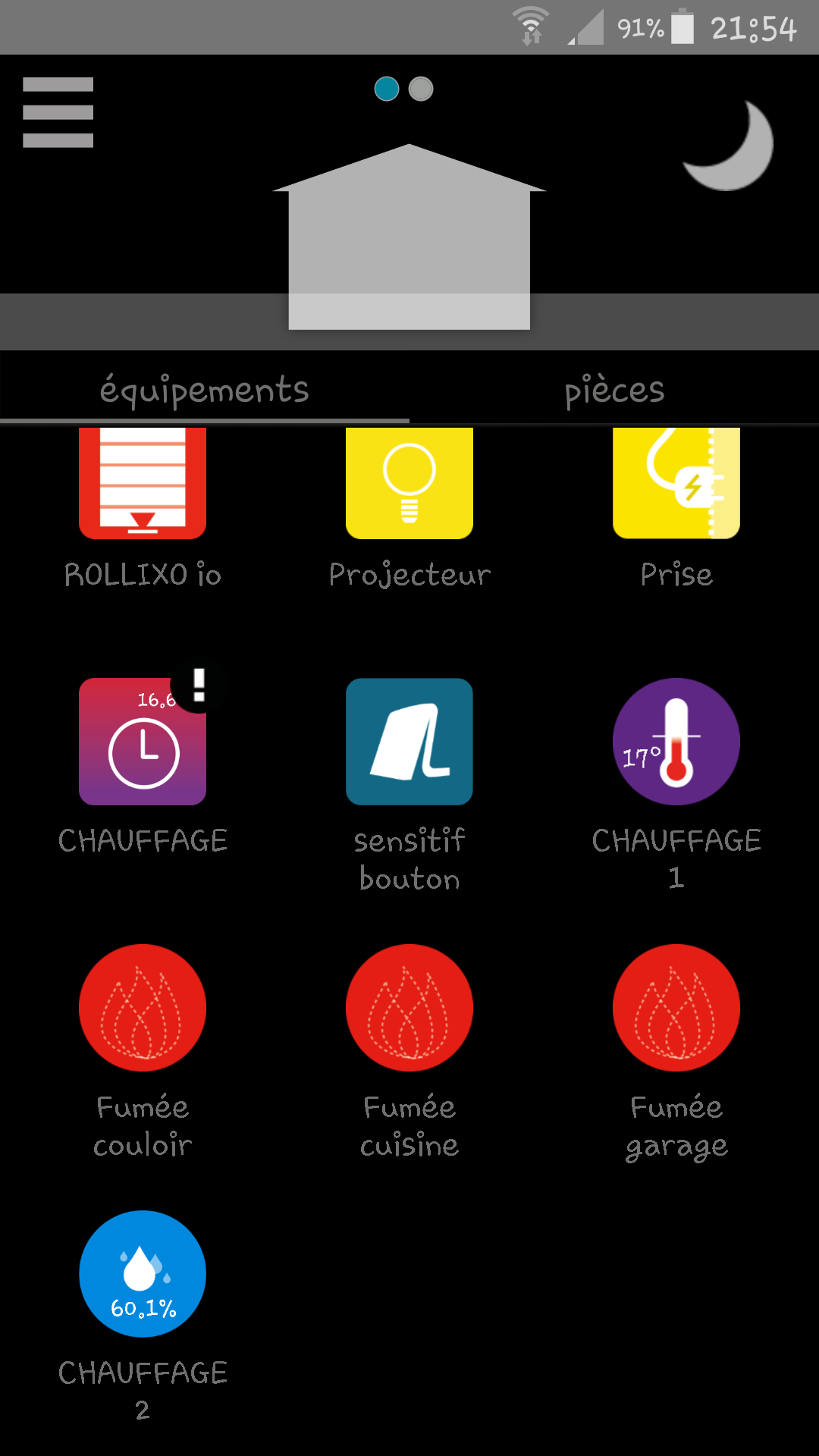Open the hamburger menu

coord(58,112)
